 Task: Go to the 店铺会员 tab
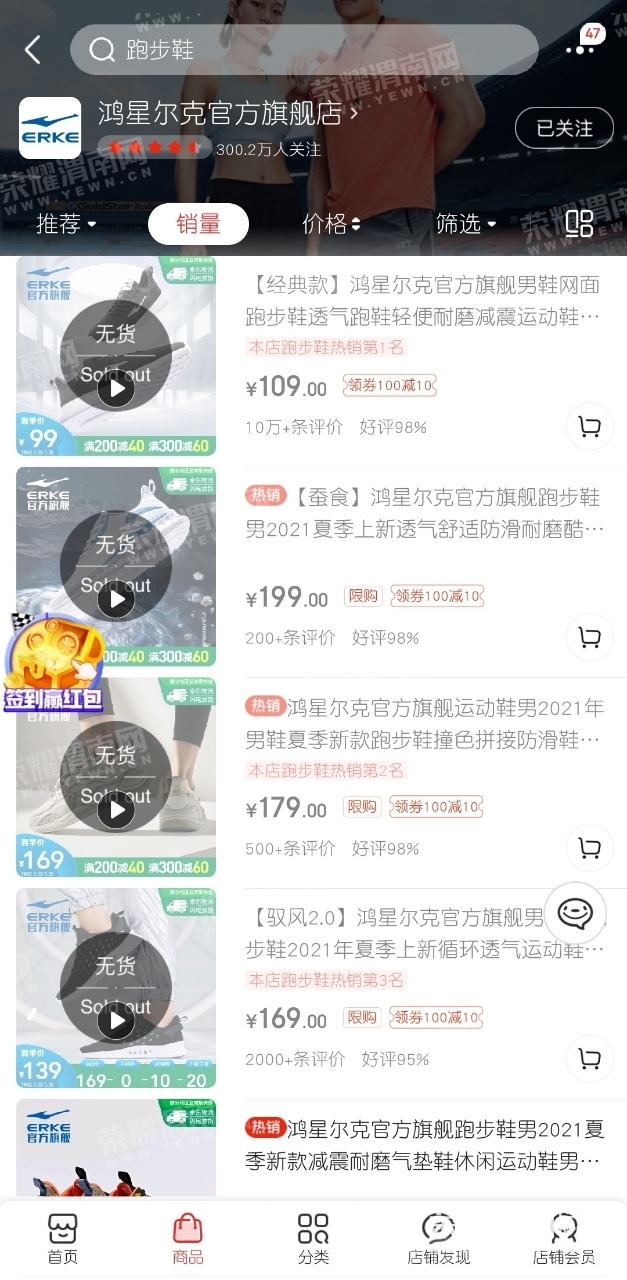pyautogui.click(x=564, y=1238)
